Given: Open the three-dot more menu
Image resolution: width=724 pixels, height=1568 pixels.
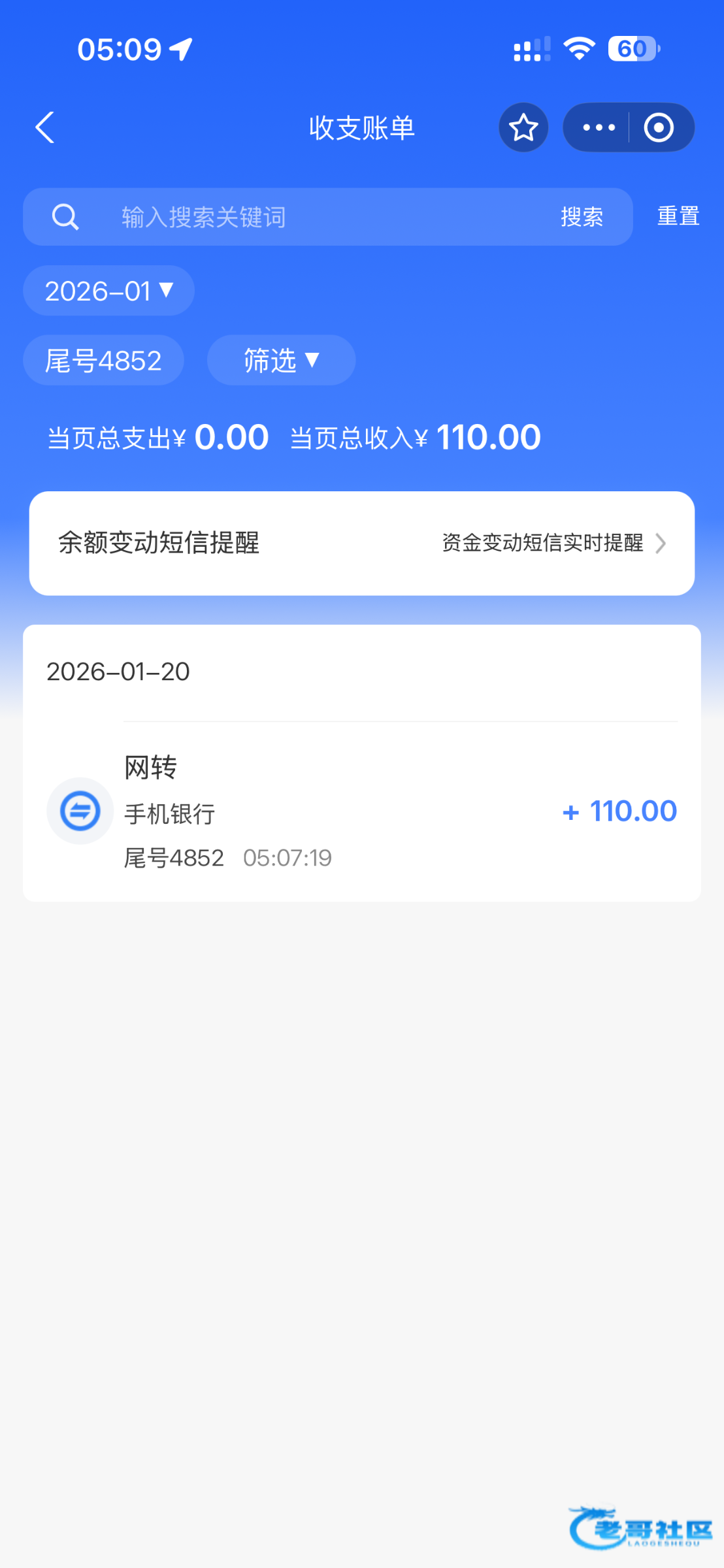Looking at the screenshot, I should (x=599, y=127).
